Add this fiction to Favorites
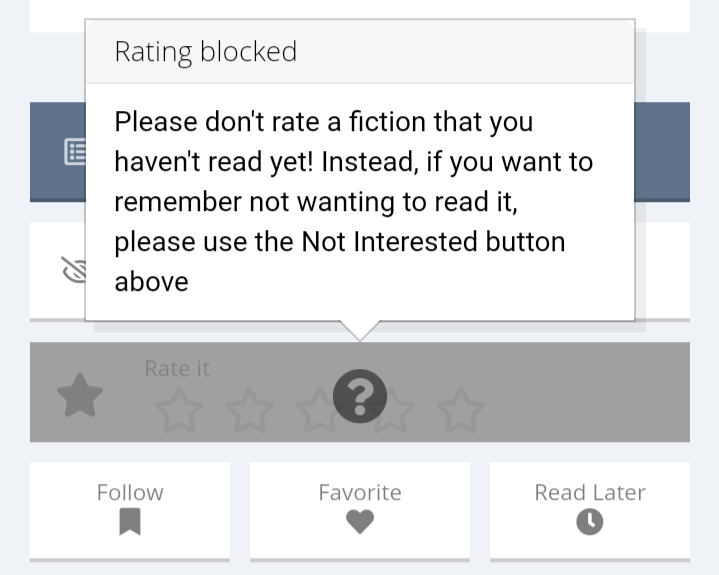This screenshot has height=575, width=719. (x=360, y=508)
